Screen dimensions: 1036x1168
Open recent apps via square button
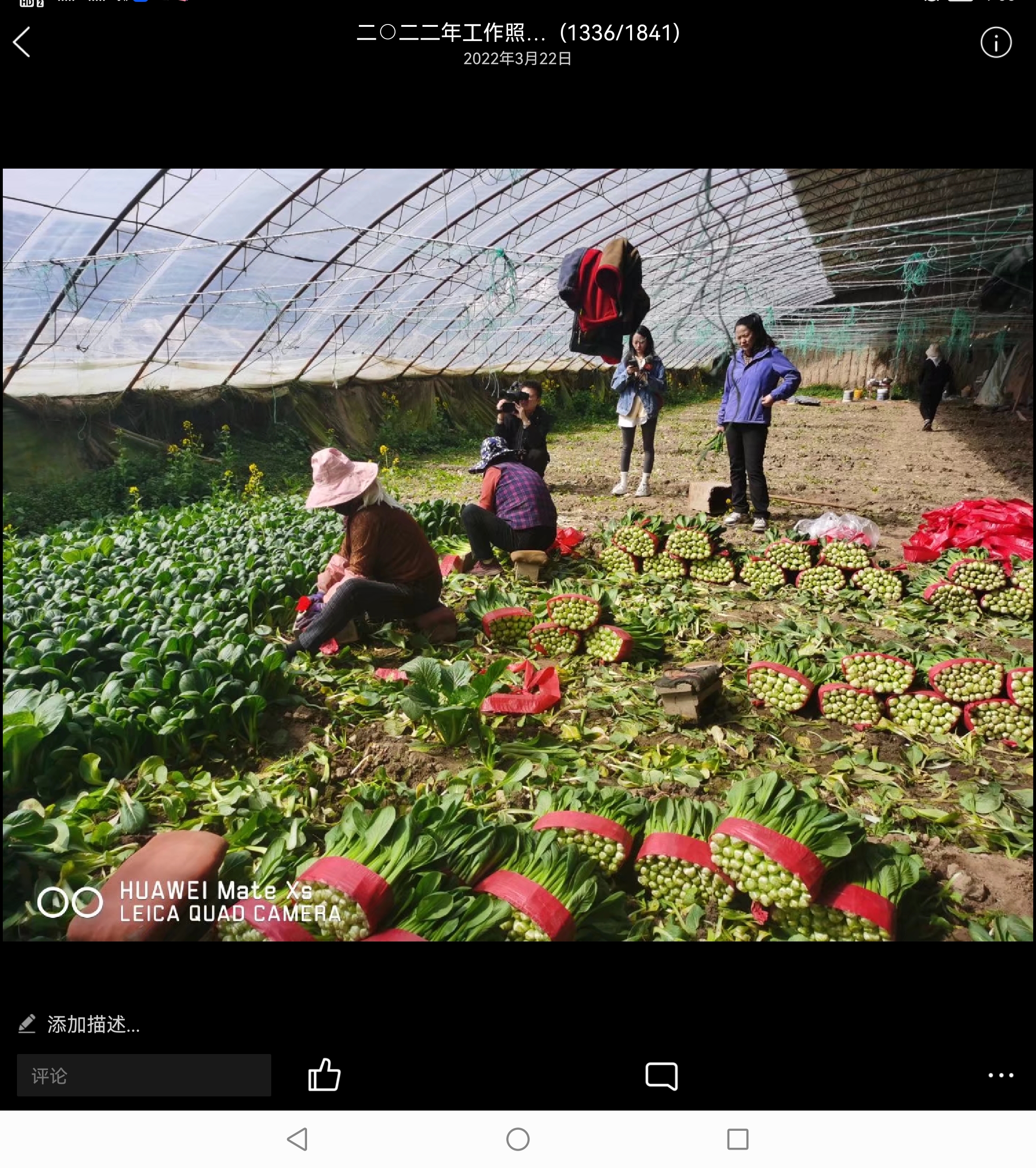click(737, 1139)
